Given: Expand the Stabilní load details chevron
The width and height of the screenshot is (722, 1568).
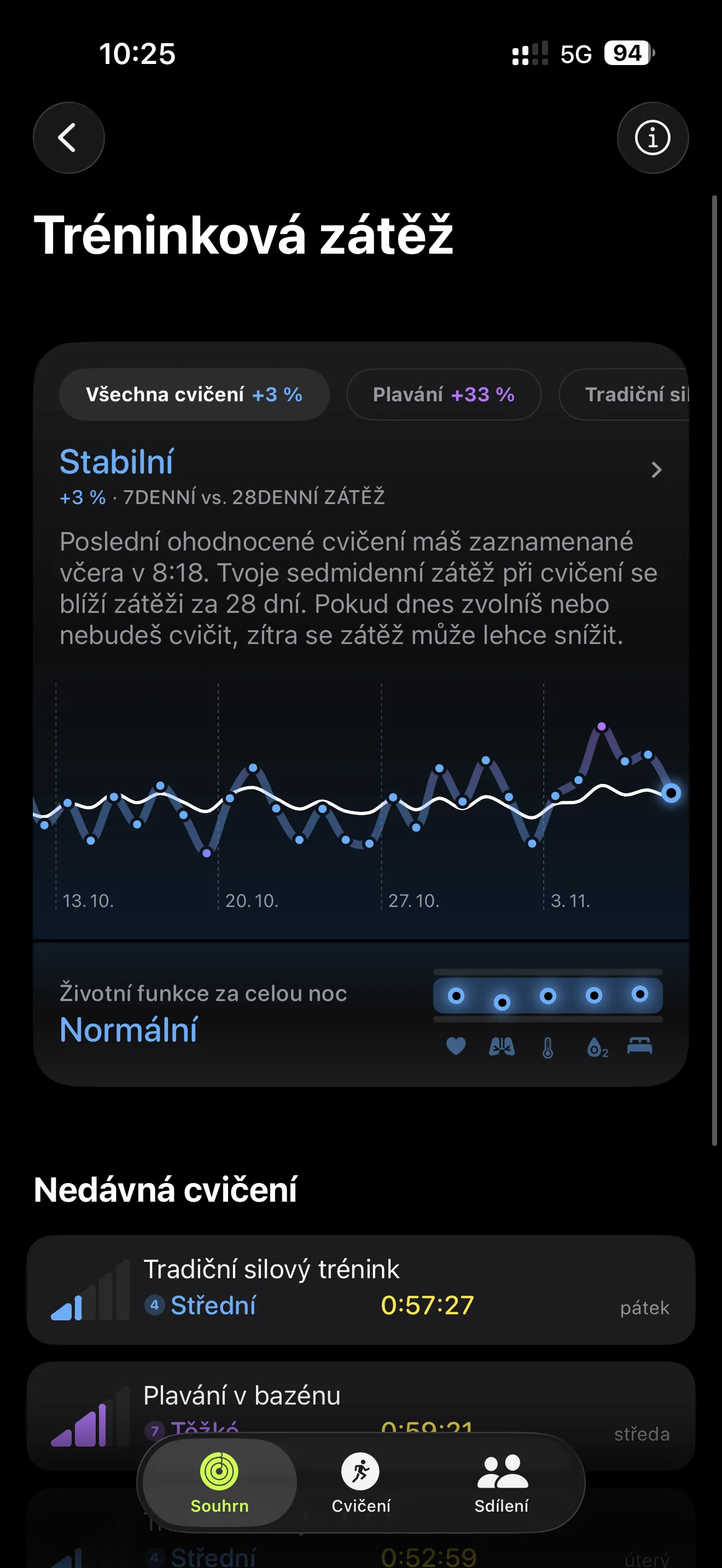Looking at the screenshot, I should (x=656, y=470).
